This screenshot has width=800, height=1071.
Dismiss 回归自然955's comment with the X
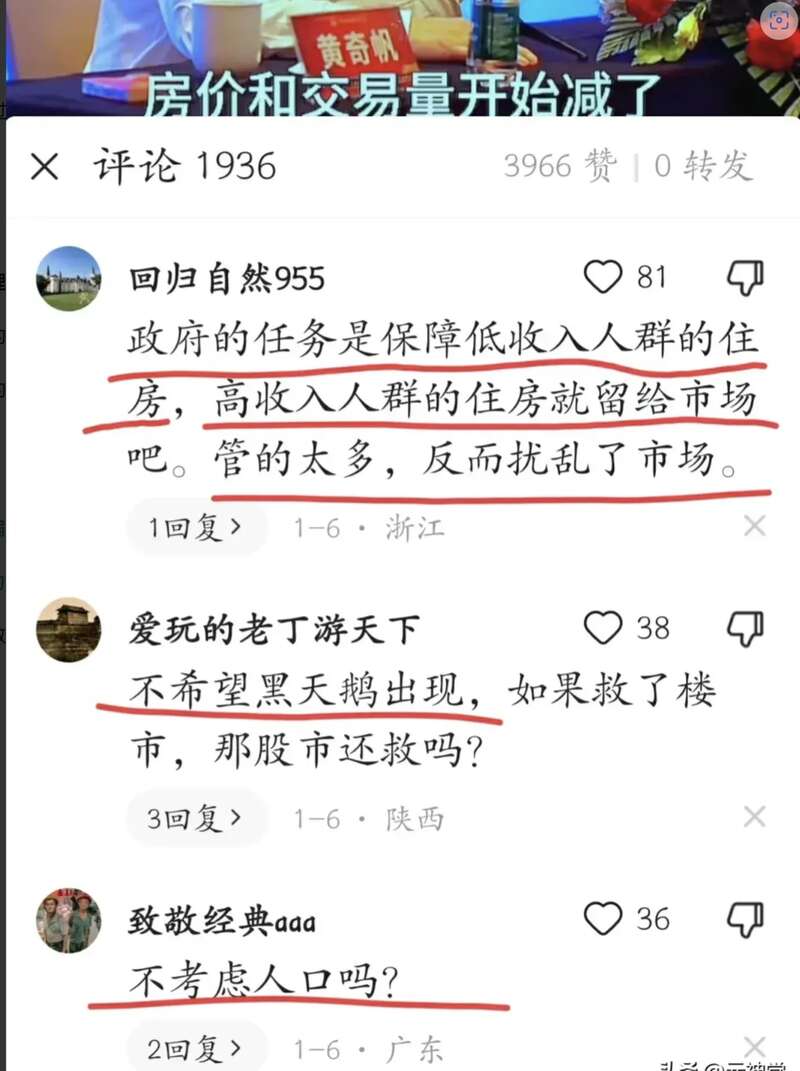point(754,526)
